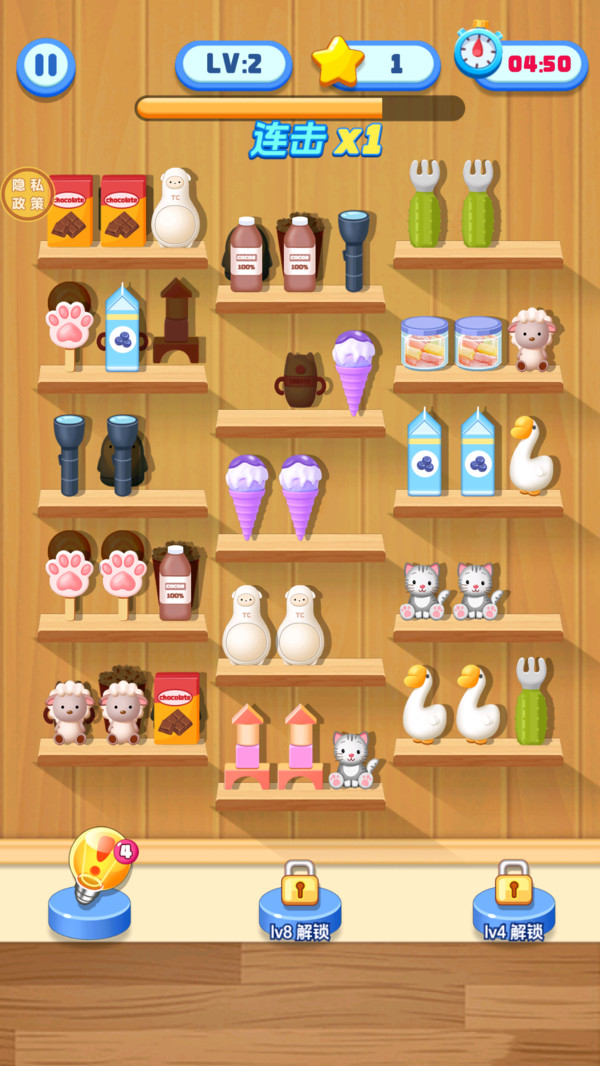Pick the purple ice cream beside bear jar

353,370
